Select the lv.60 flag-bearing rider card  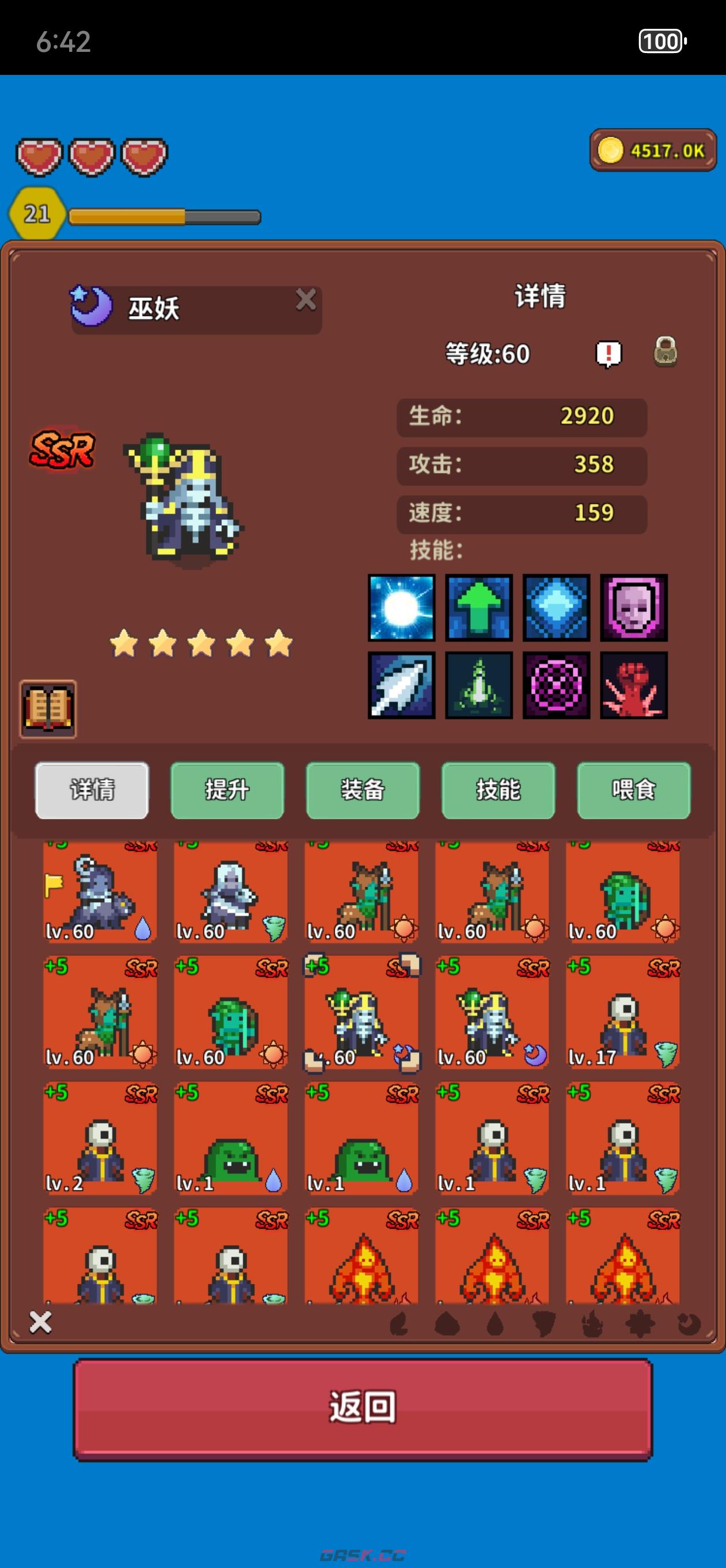(x=100, y=892)
